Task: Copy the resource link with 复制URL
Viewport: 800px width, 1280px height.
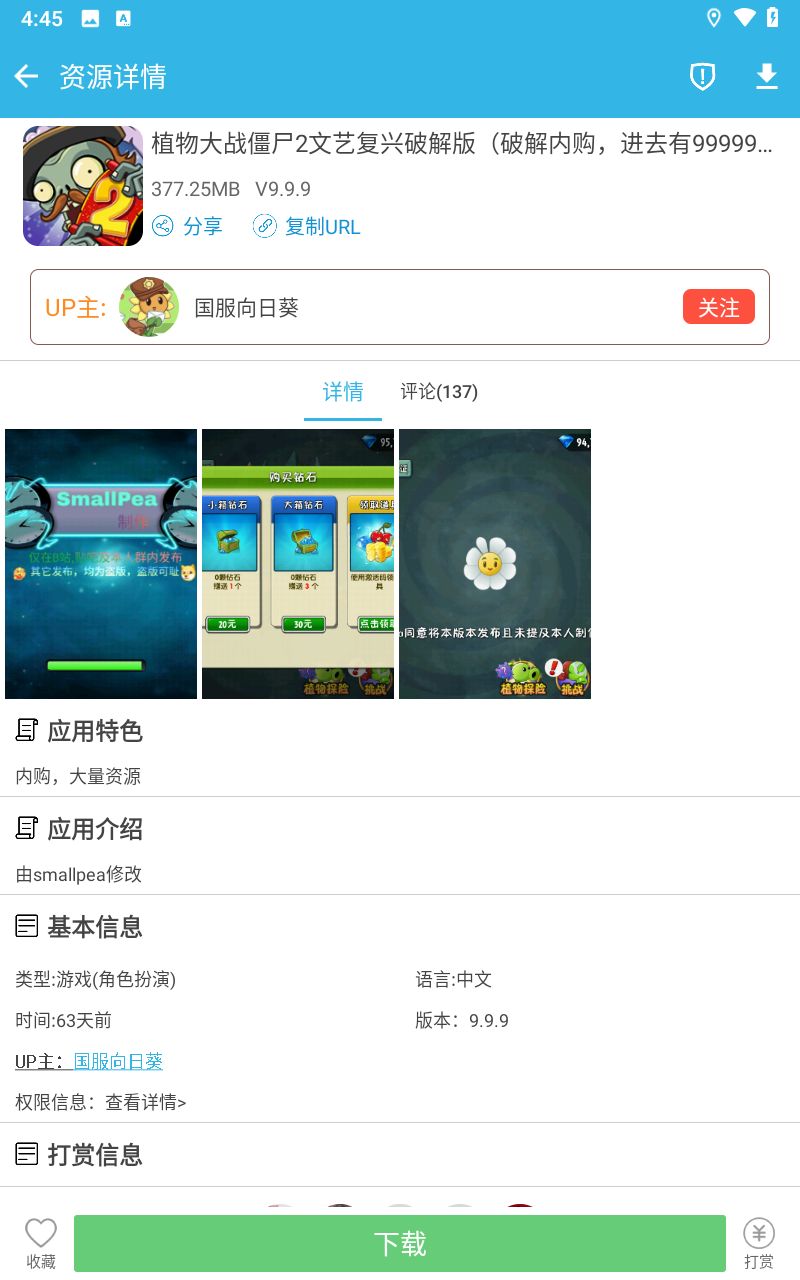Action: 307,226
